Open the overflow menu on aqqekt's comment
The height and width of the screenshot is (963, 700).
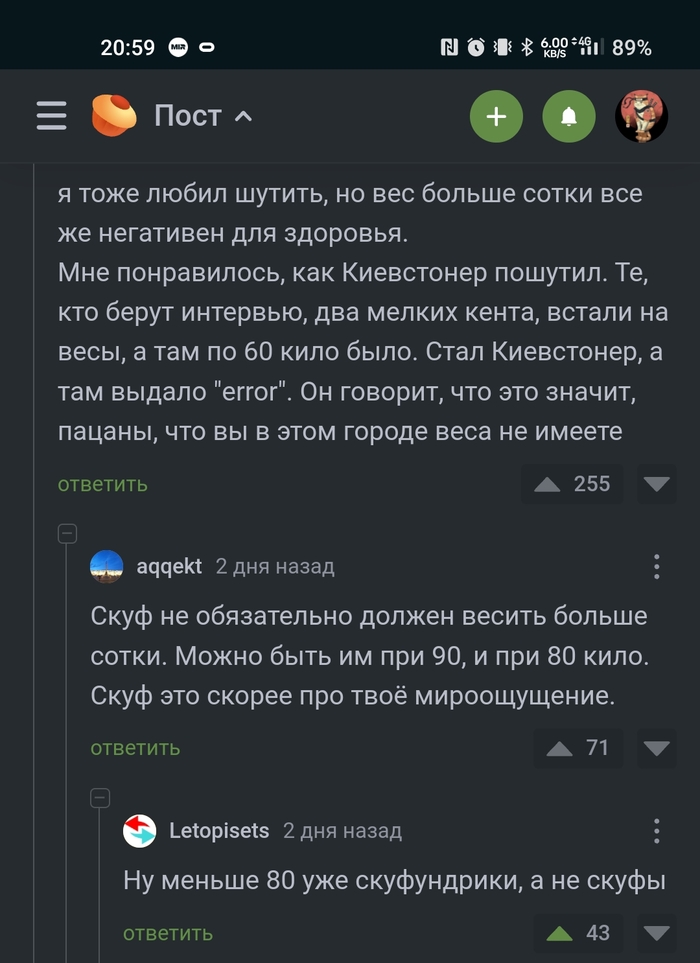pos(657,566)
